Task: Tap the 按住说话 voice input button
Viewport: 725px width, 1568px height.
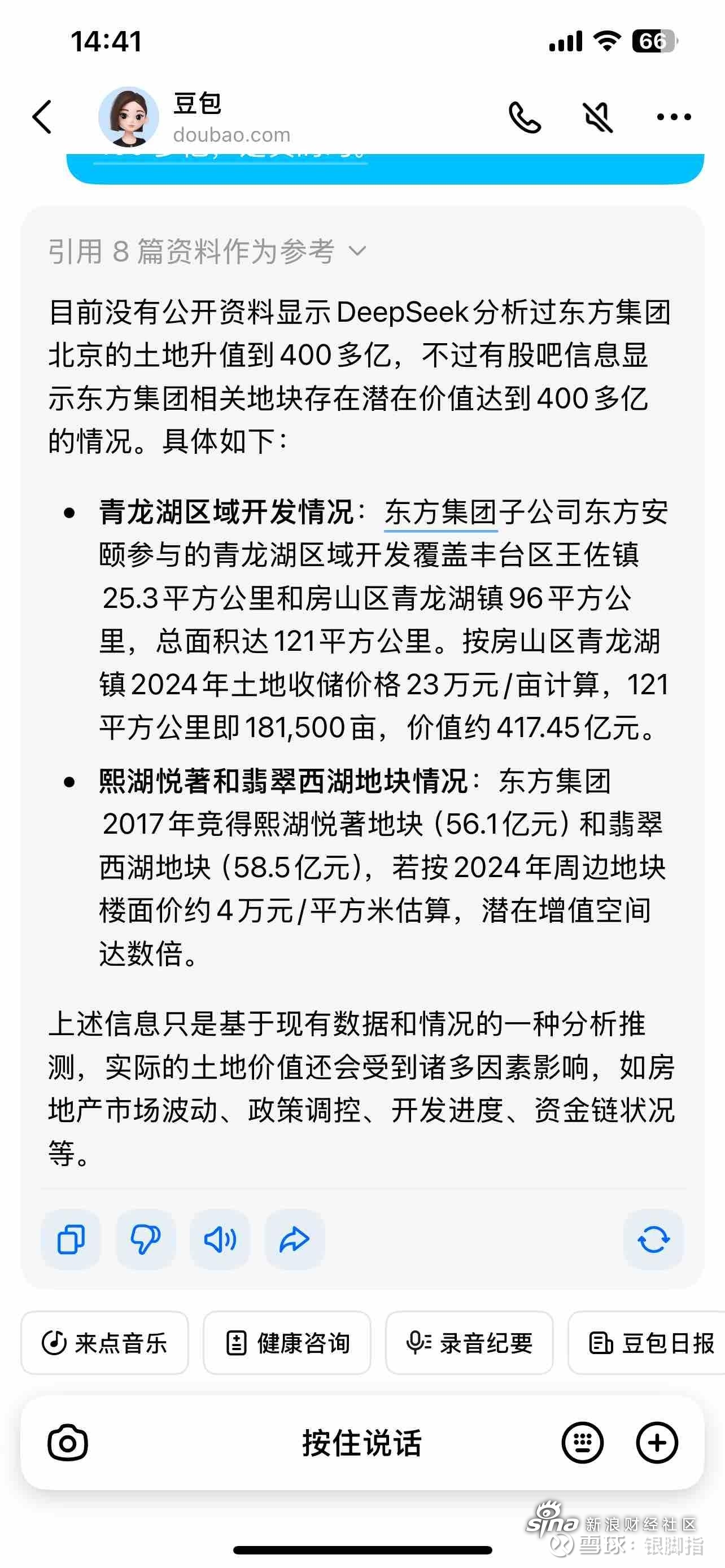Action: point(361,1443)
